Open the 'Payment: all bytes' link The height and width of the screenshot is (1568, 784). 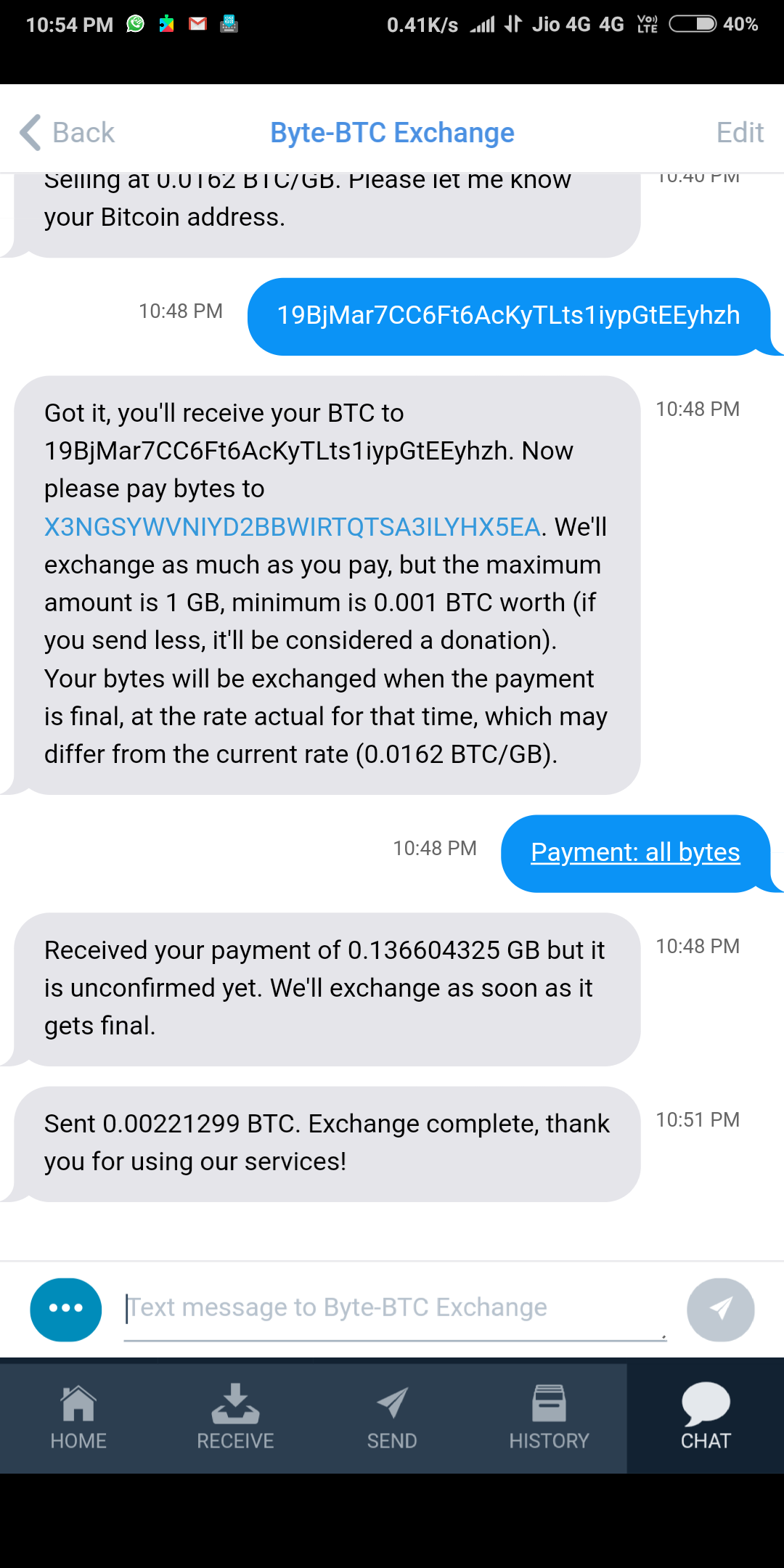pos(635,852)
